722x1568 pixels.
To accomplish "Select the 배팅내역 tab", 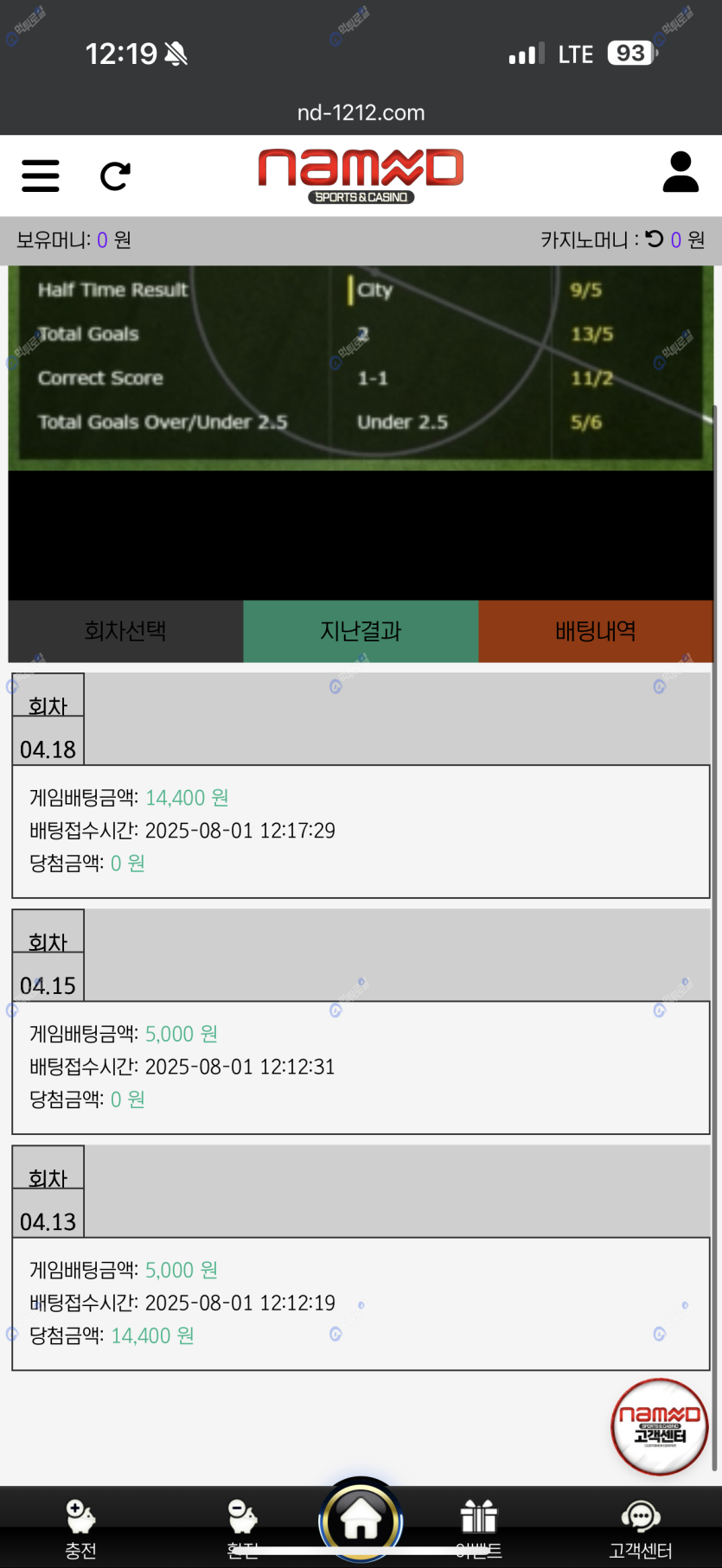I will click(595, 631).
